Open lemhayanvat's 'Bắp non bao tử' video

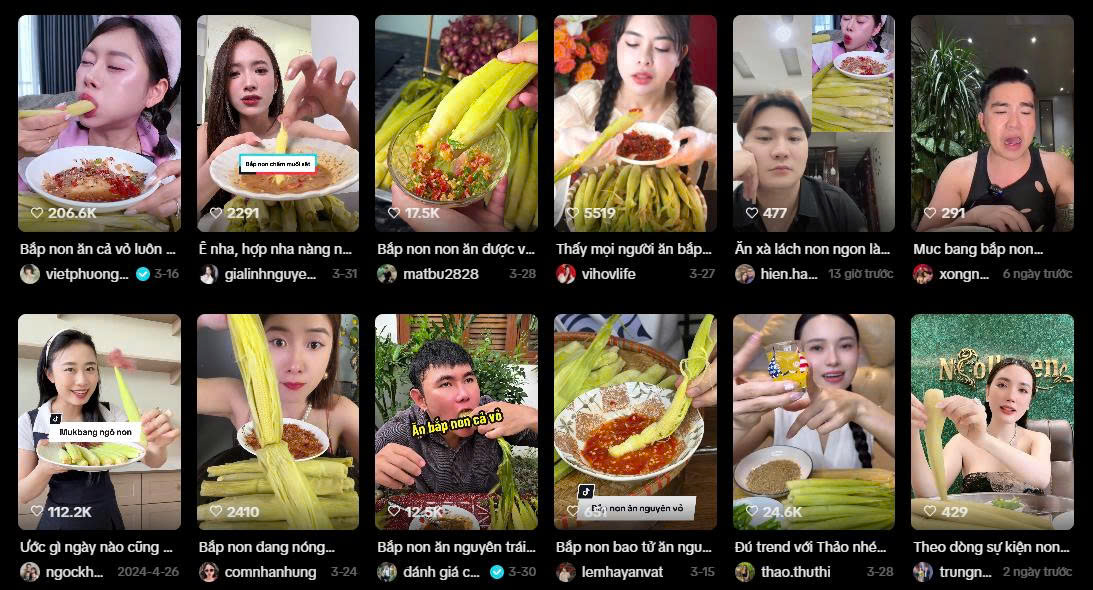pyautogui.click(x=635, y=421)
